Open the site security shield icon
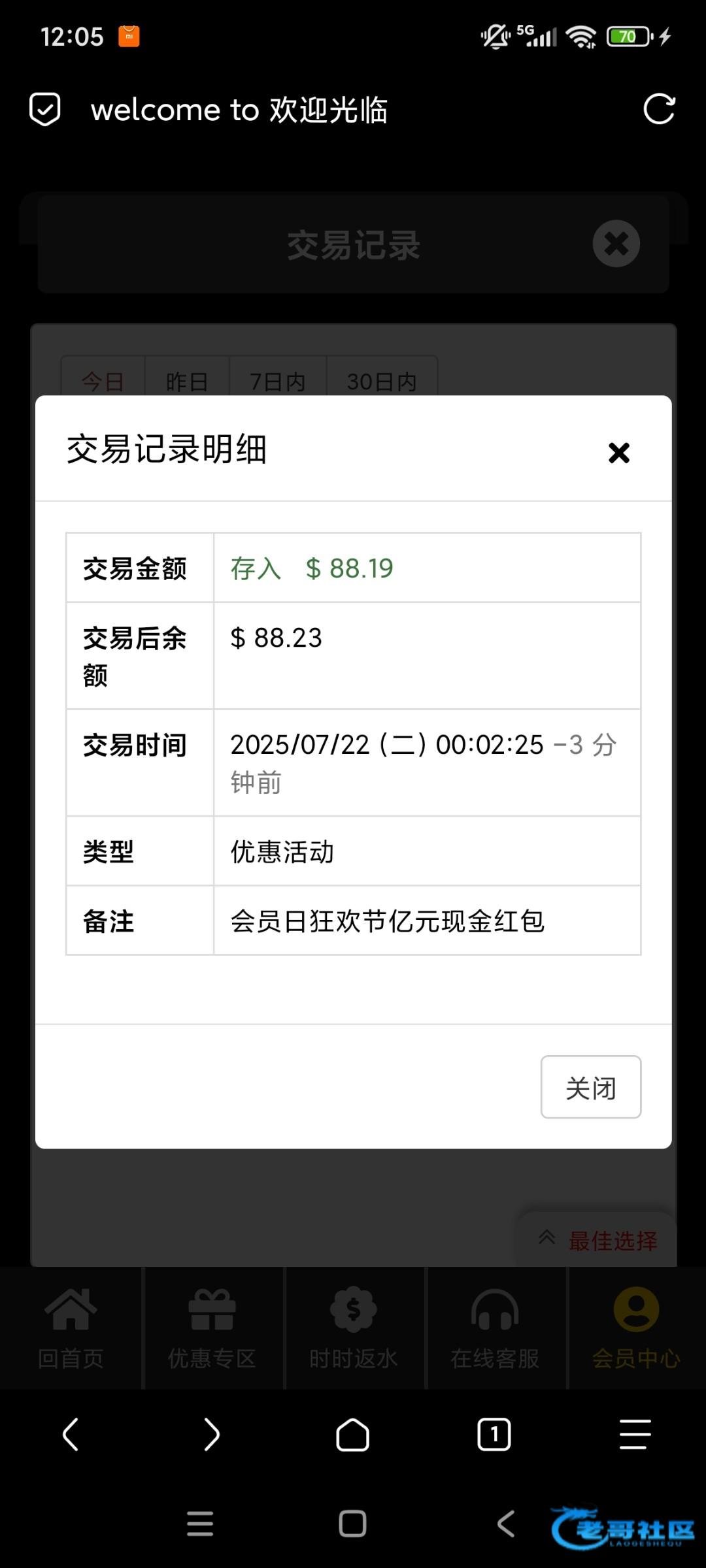706x1568 pixels. 45,109
